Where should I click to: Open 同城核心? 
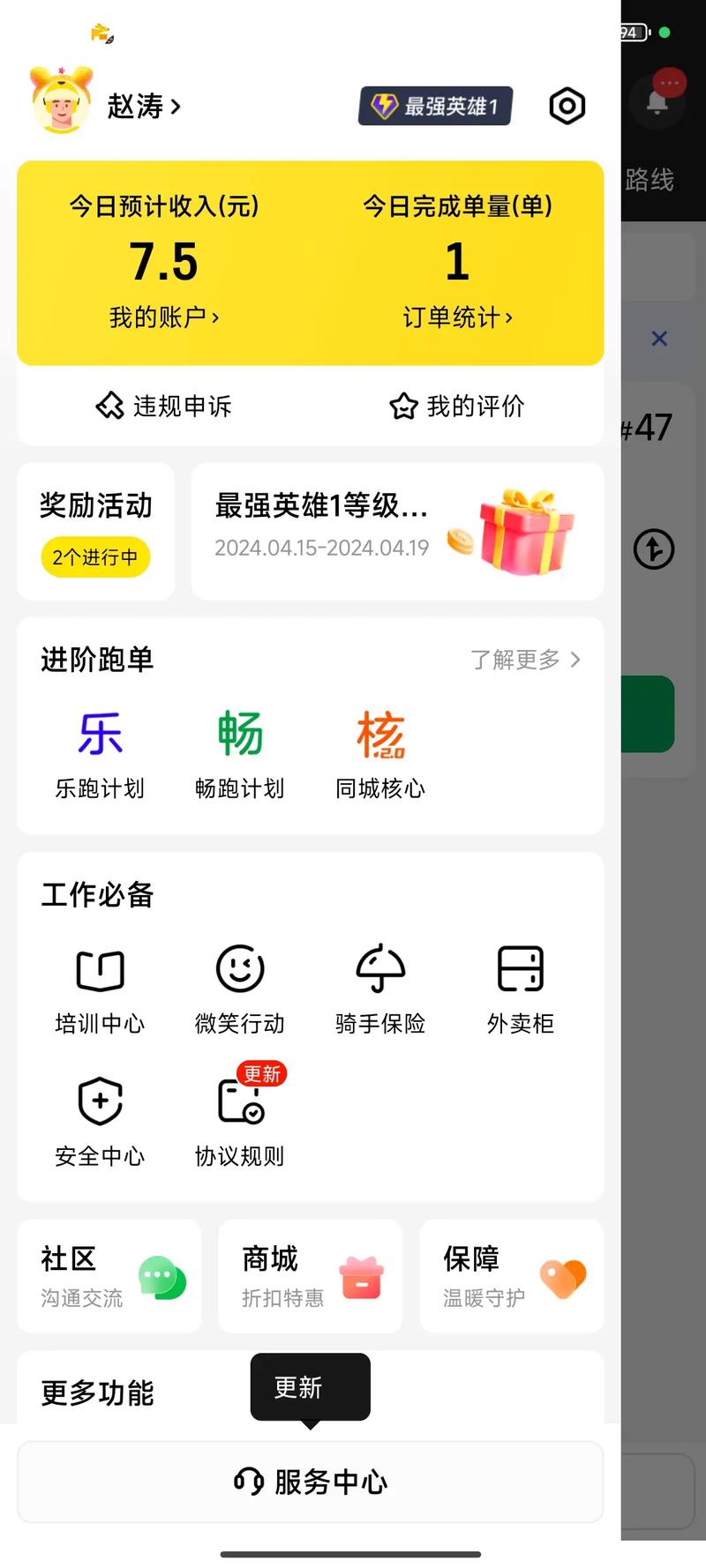(x=380, y=755)
